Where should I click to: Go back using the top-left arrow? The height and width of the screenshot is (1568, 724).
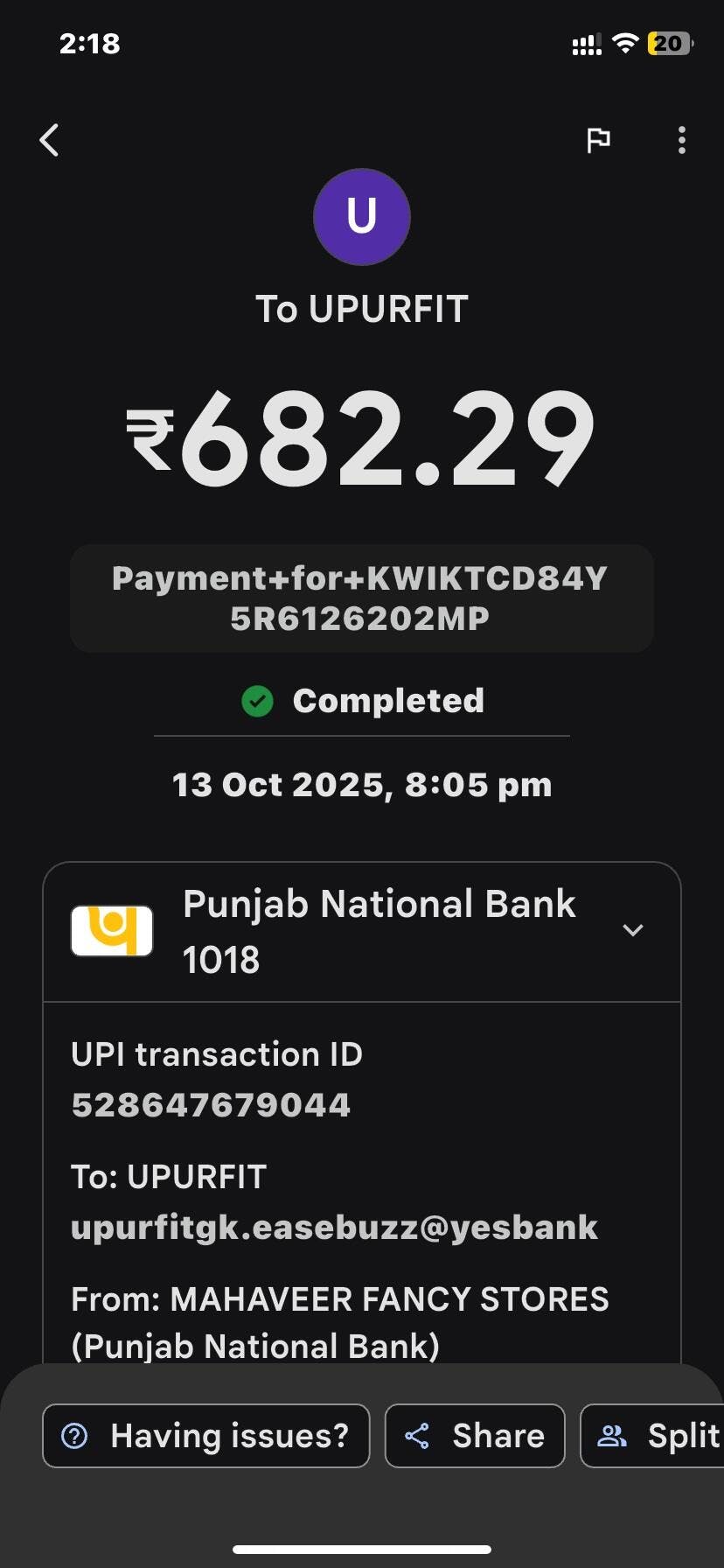click(50, 140)
